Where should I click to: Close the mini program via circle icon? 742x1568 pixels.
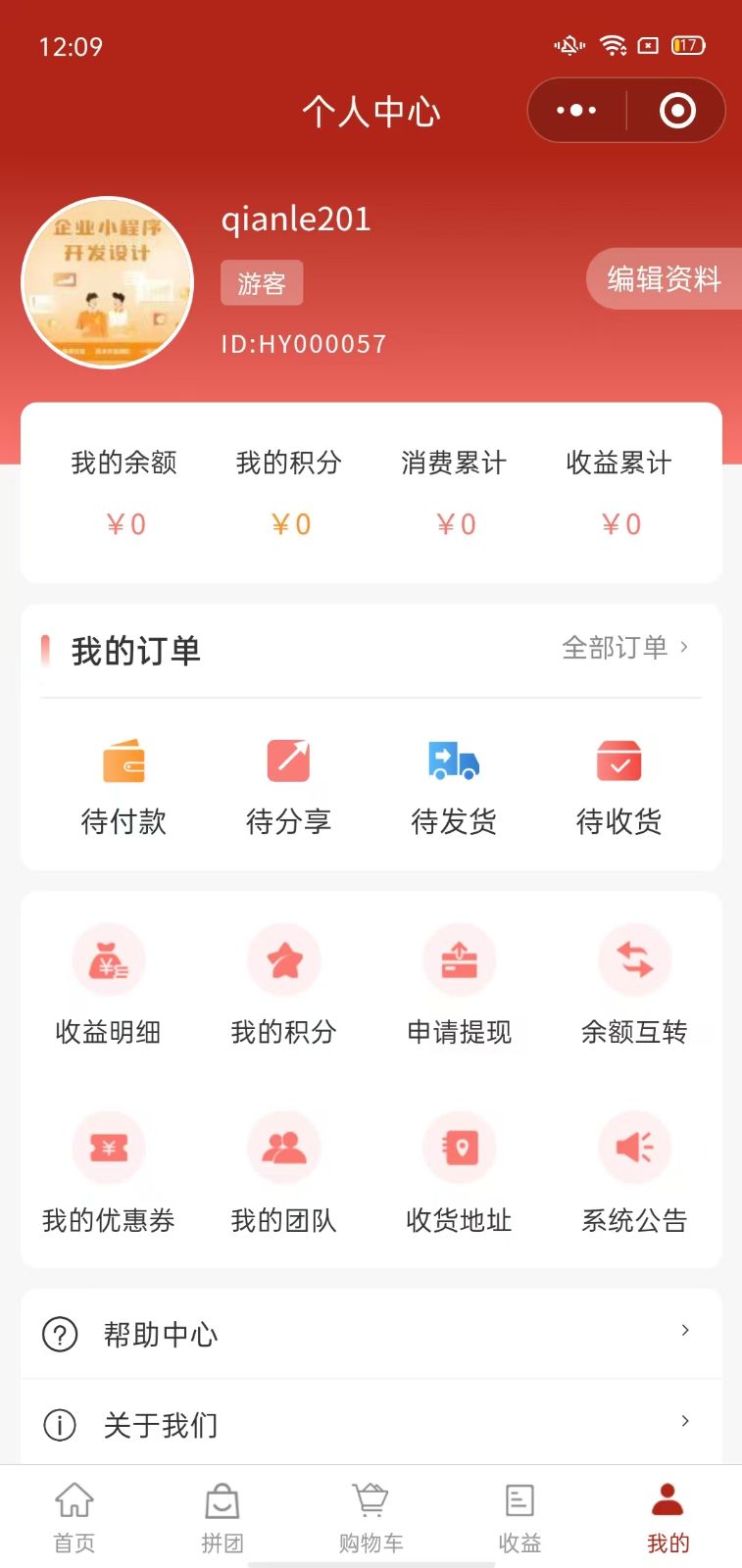click(x=677, y=111)
